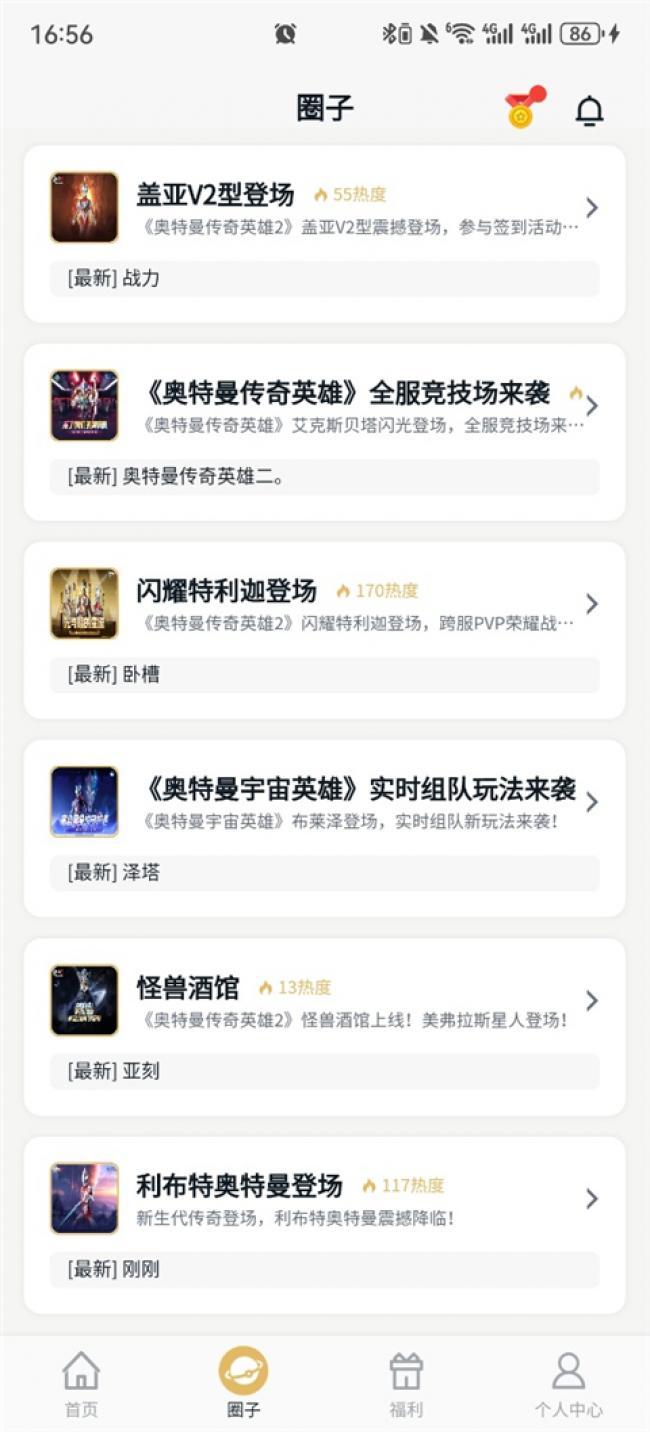View latest post 卧槽

pos(324,675)
